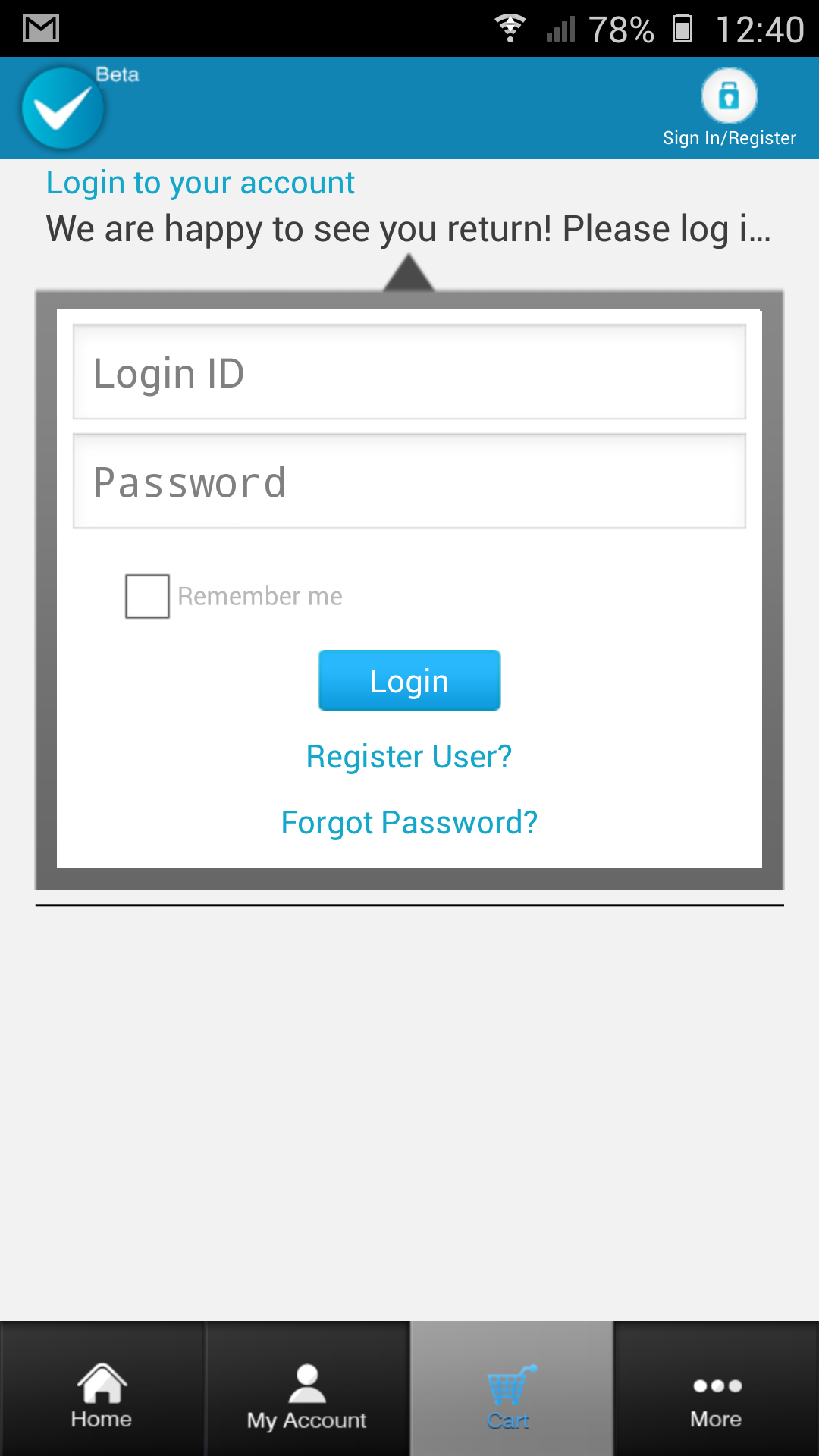The width and height of the screenshot is (819, 1456).
Task: Focus the Password field
Action: [409, 482]
